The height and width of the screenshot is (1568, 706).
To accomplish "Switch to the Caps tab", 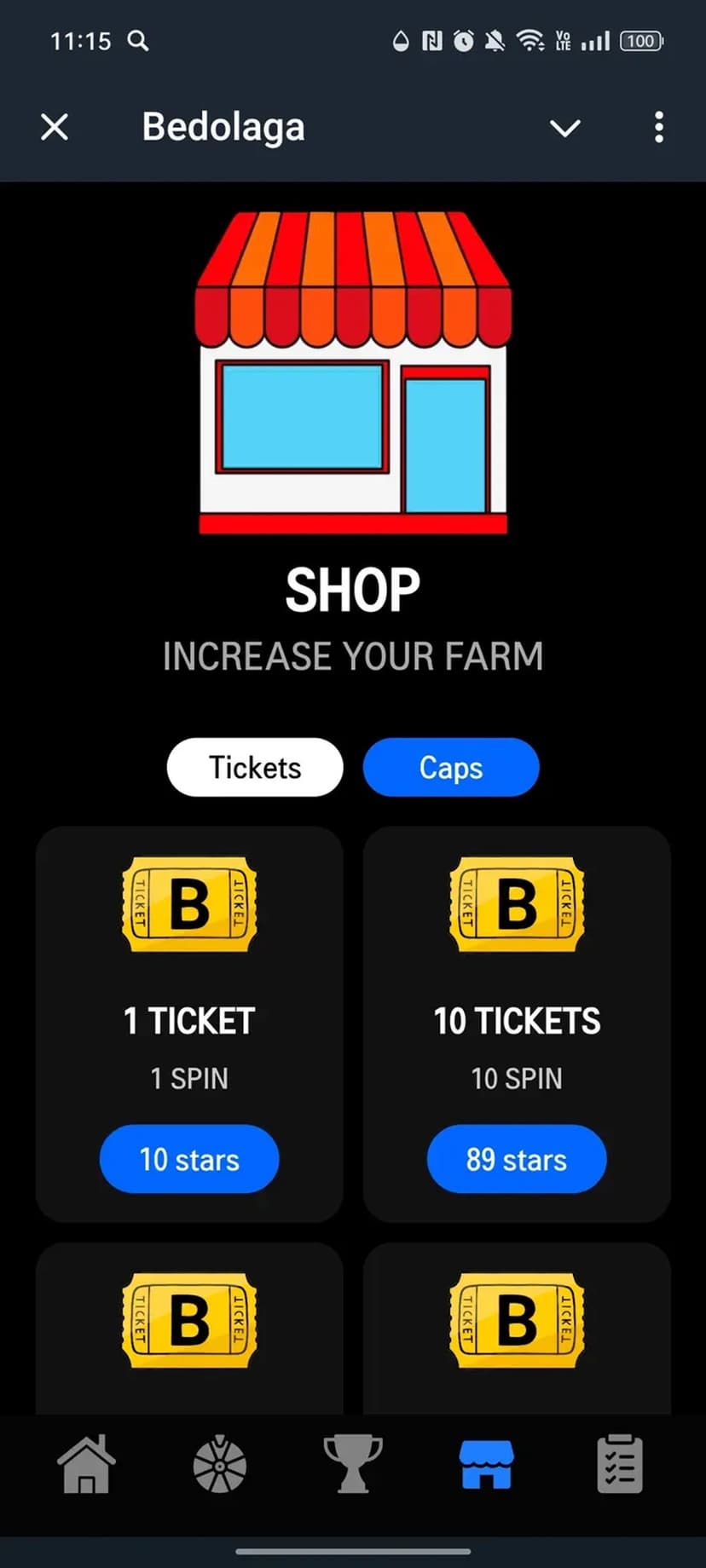I will point(451,767).
